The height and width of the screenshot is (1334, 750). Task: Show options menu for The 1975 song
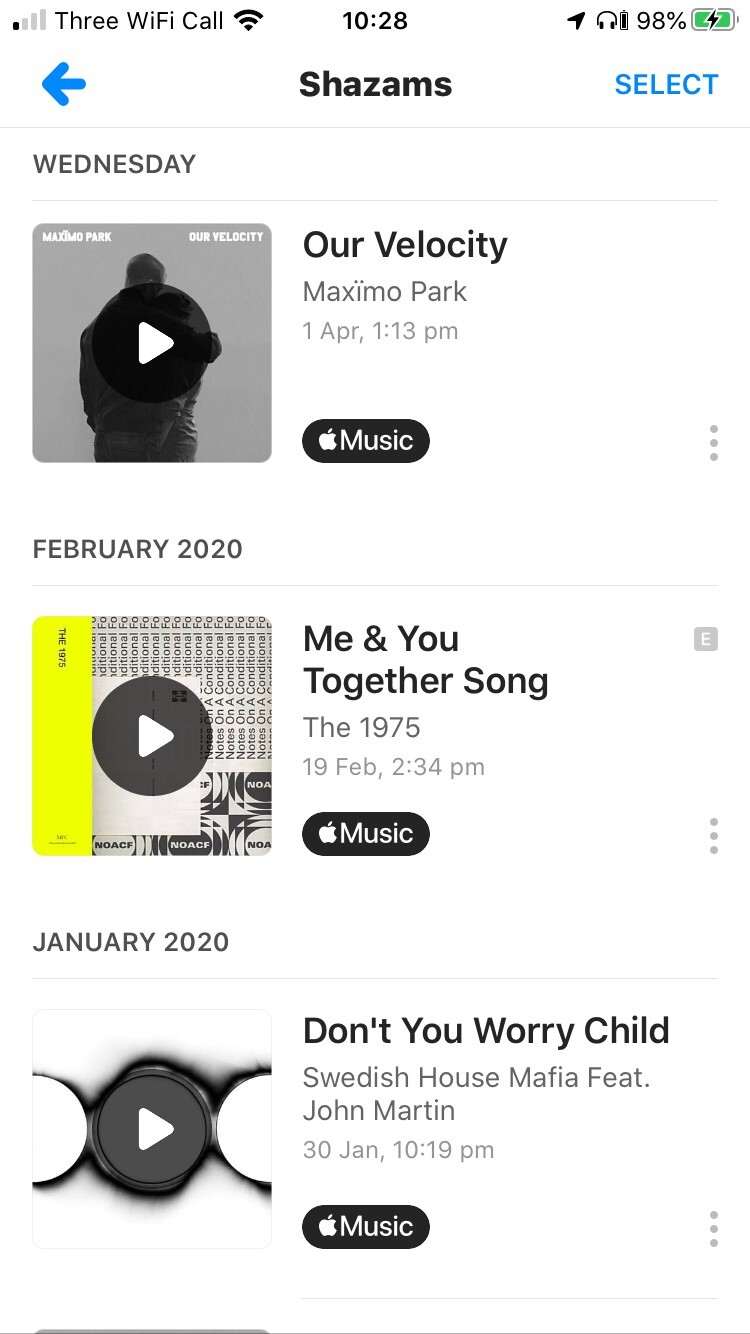tap(713, 835)
